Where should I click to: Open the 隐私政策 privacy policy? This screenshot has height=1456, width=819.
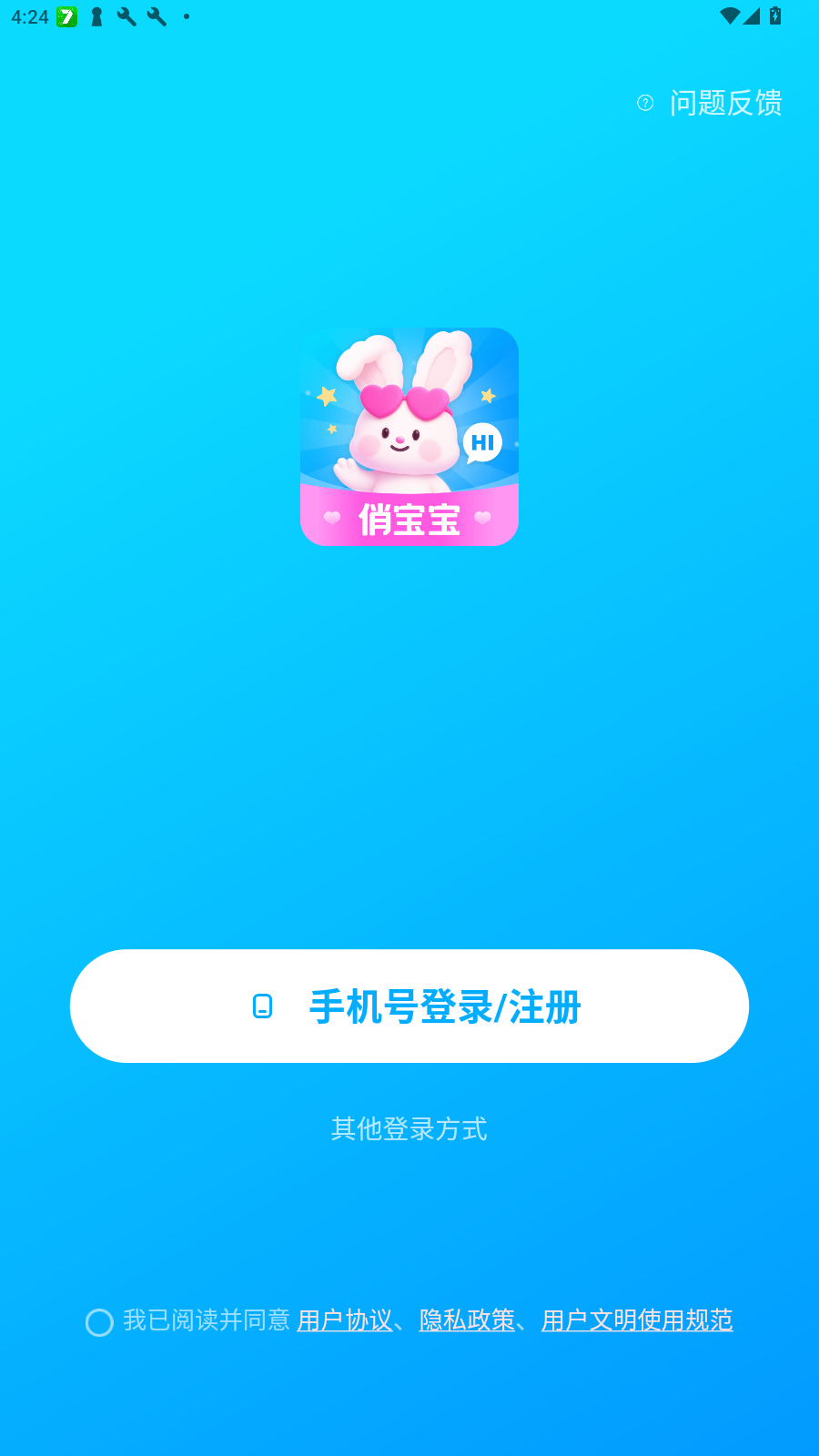tap(466, 1320)
